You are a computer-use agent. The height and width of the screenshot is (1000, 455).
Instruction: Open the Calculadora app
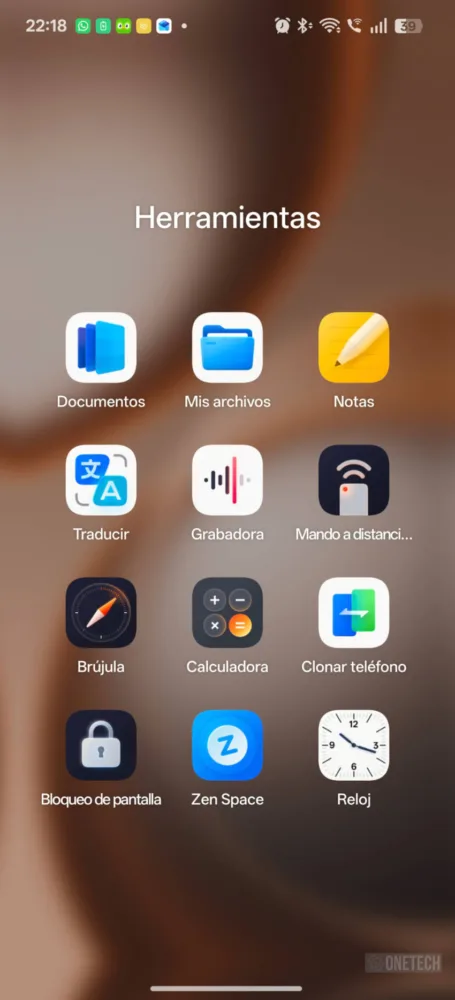(227, 613)
